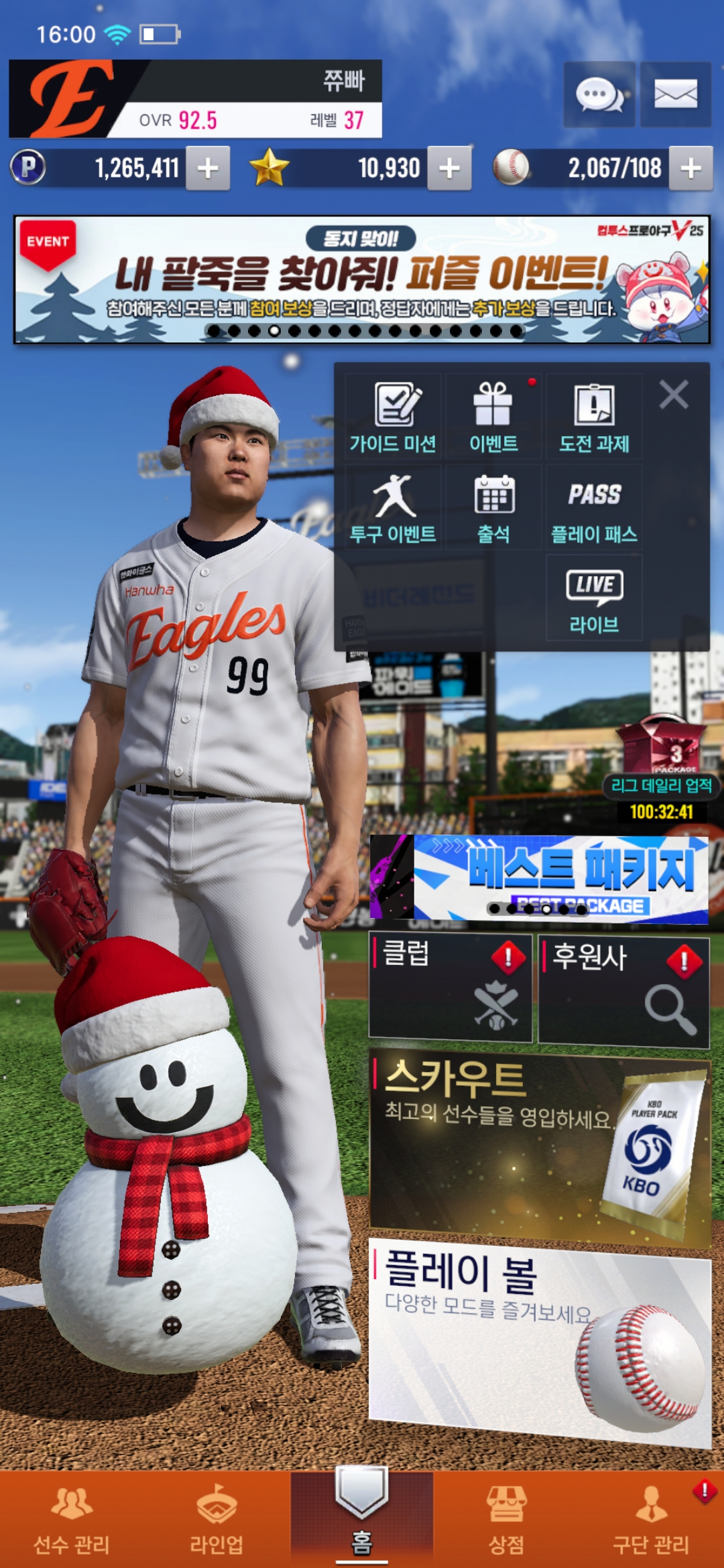Open the 라이브 (Live) menu
724x1568 pixels.
(x=594, y=598)
